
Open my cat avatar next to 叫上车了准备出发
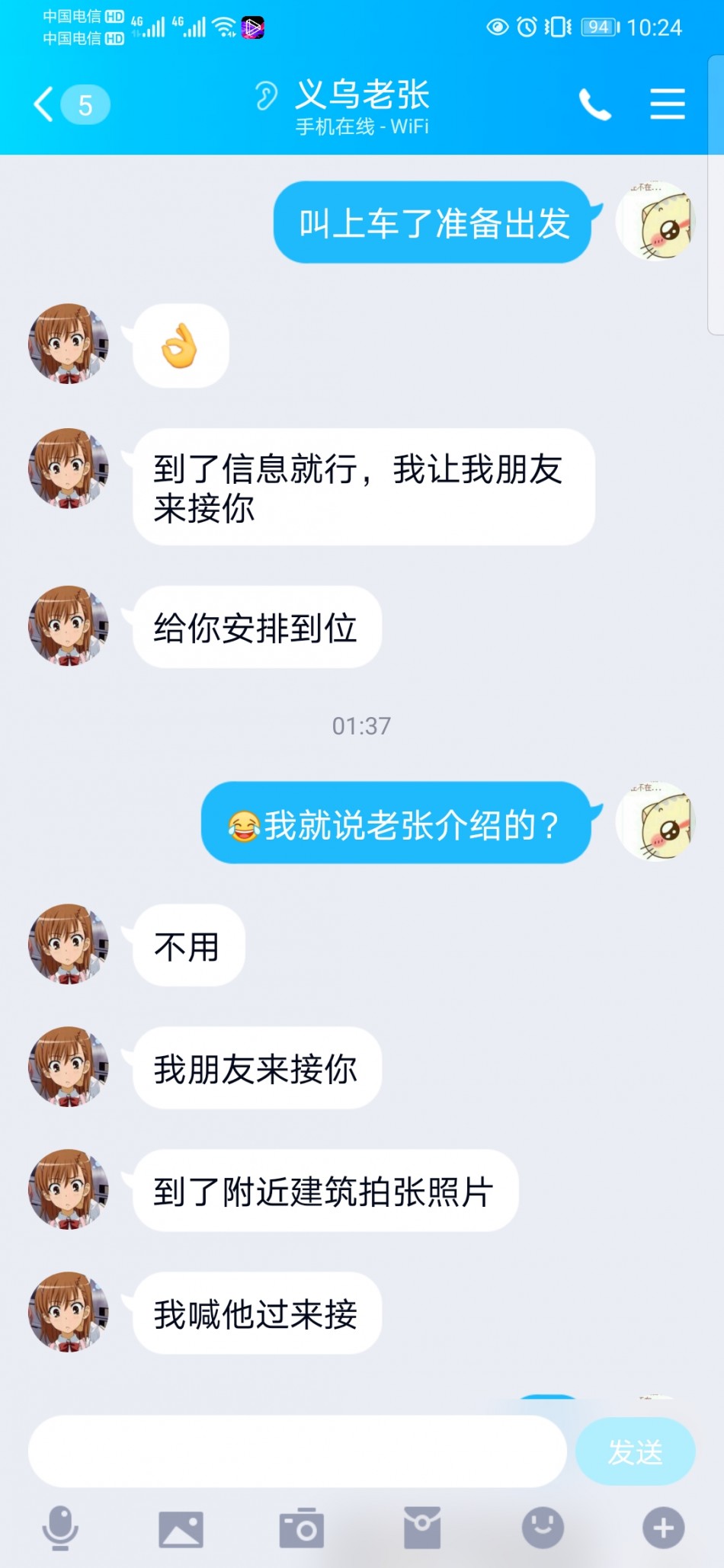pyautogui.click(x=656, y=221)
